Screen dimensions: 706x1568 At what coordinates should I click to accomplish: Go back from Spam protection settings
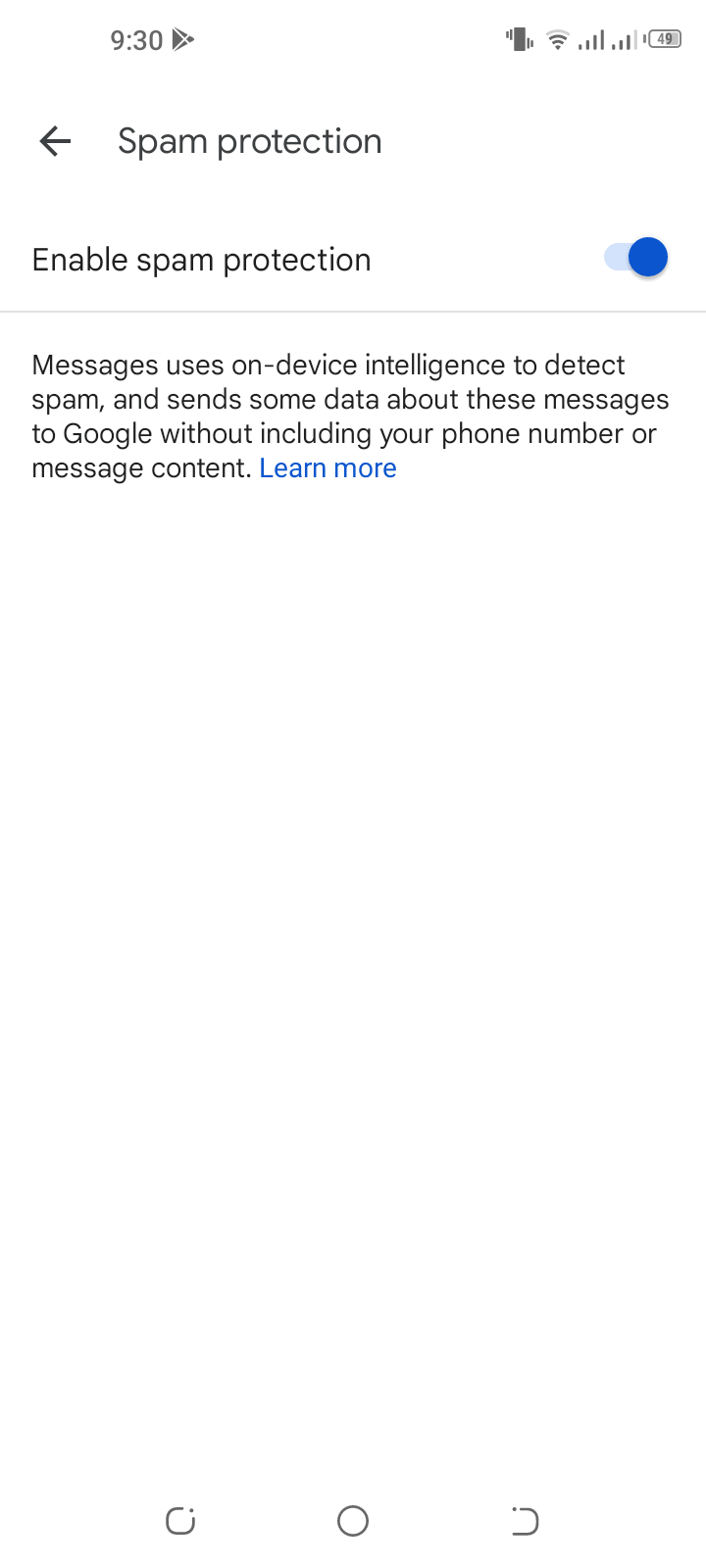[x=56, y=141]
